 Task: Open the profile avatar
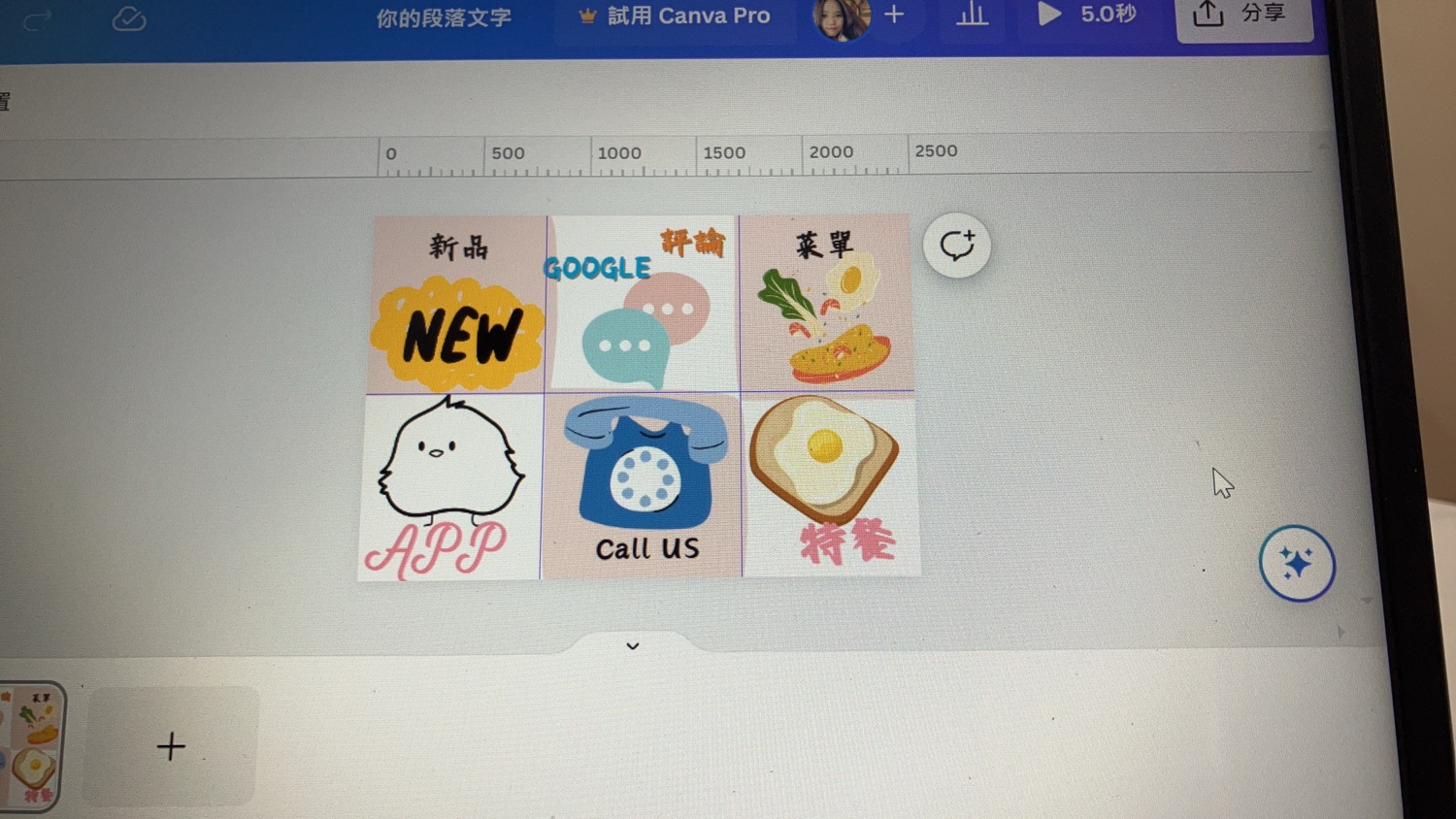pyautogui.click(x=841, y=17)
